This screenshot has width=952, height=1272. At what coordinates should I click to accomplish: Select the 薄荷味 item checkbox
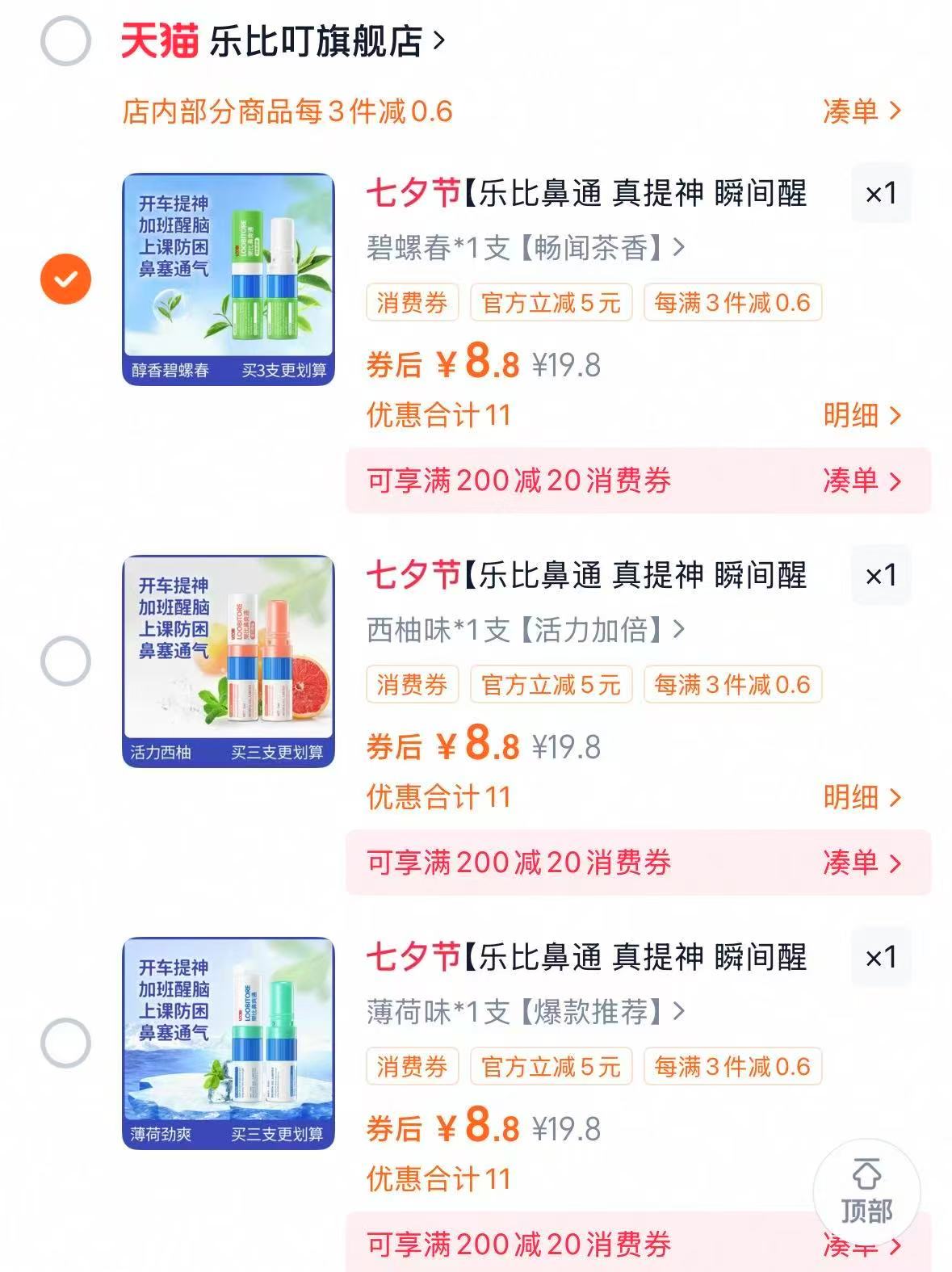click(x=65, y=1042)
